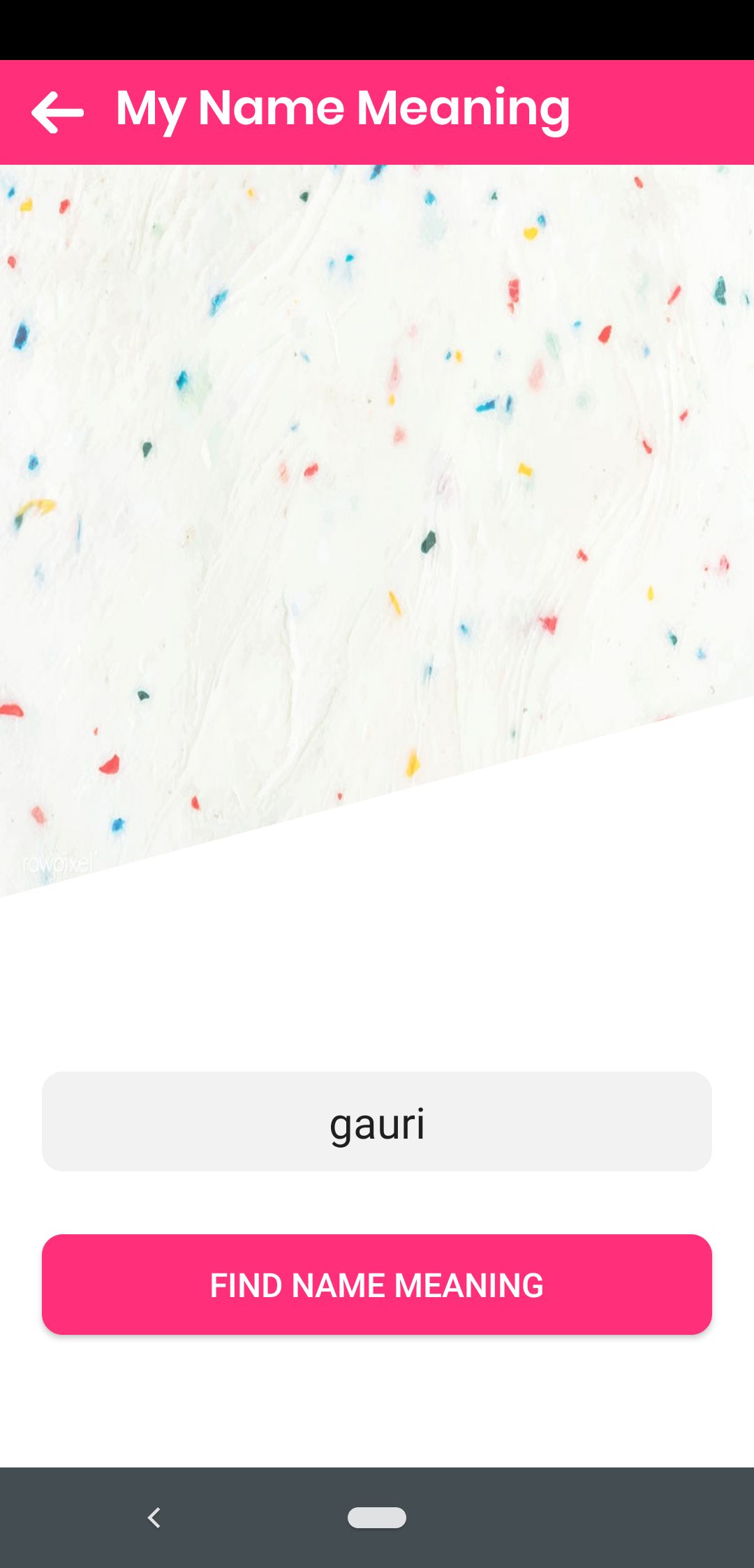This screenshot has width=754, height=1568.
Task: Tap the Find Name Meaning button
Action: point(377,1285)
